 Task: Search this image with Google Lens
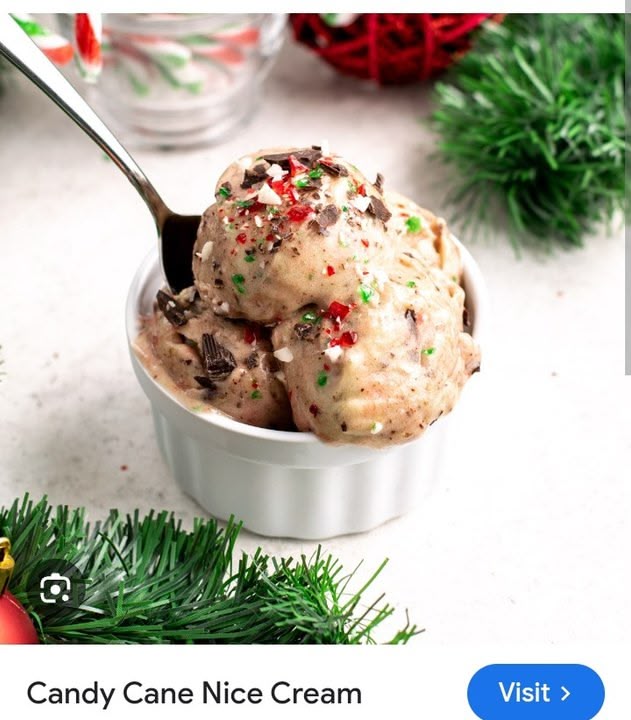click(55, 589)
